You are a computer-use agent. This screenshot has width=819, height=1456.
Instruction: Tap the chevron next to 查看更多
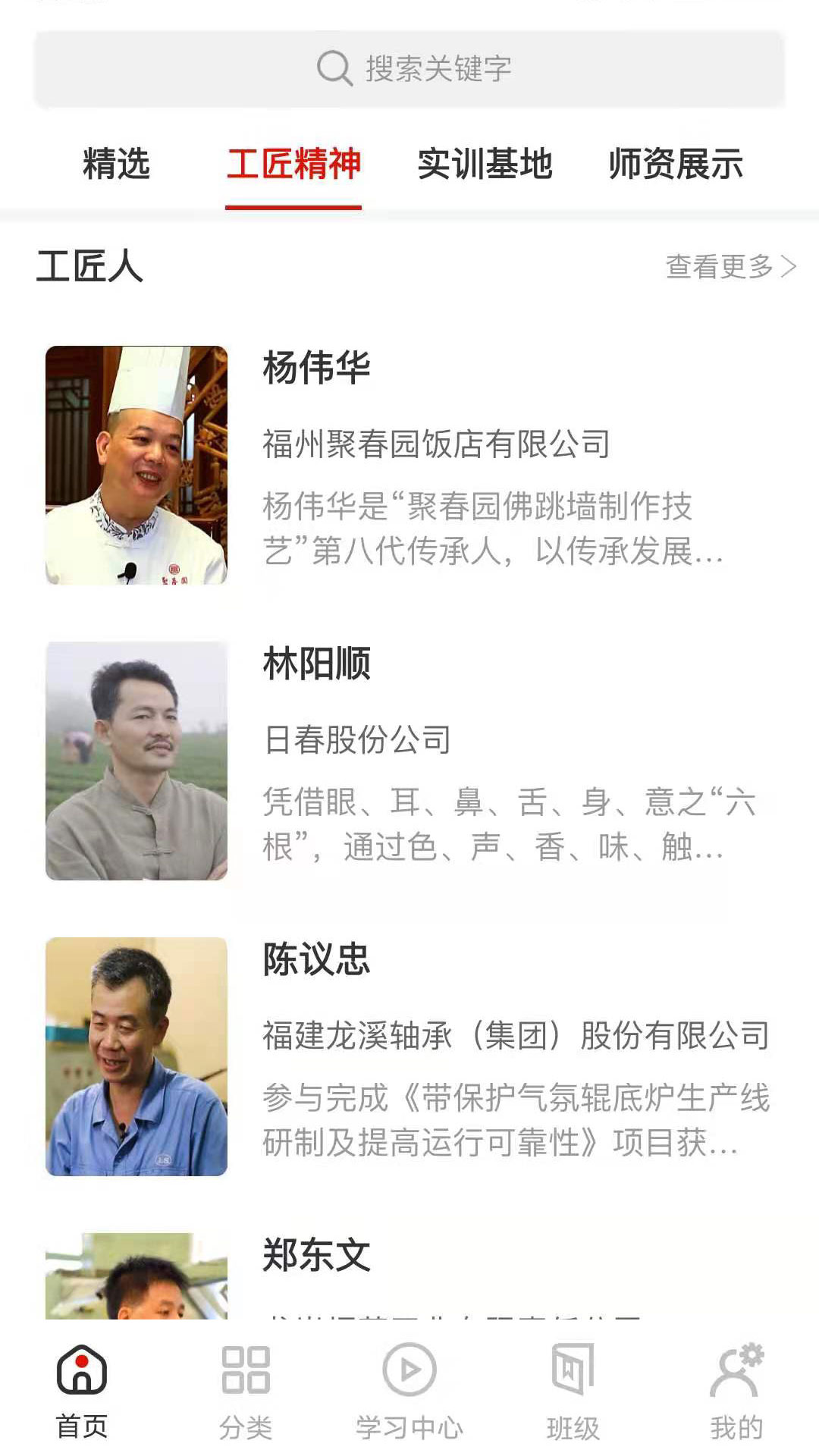click(x=789, y=265)
